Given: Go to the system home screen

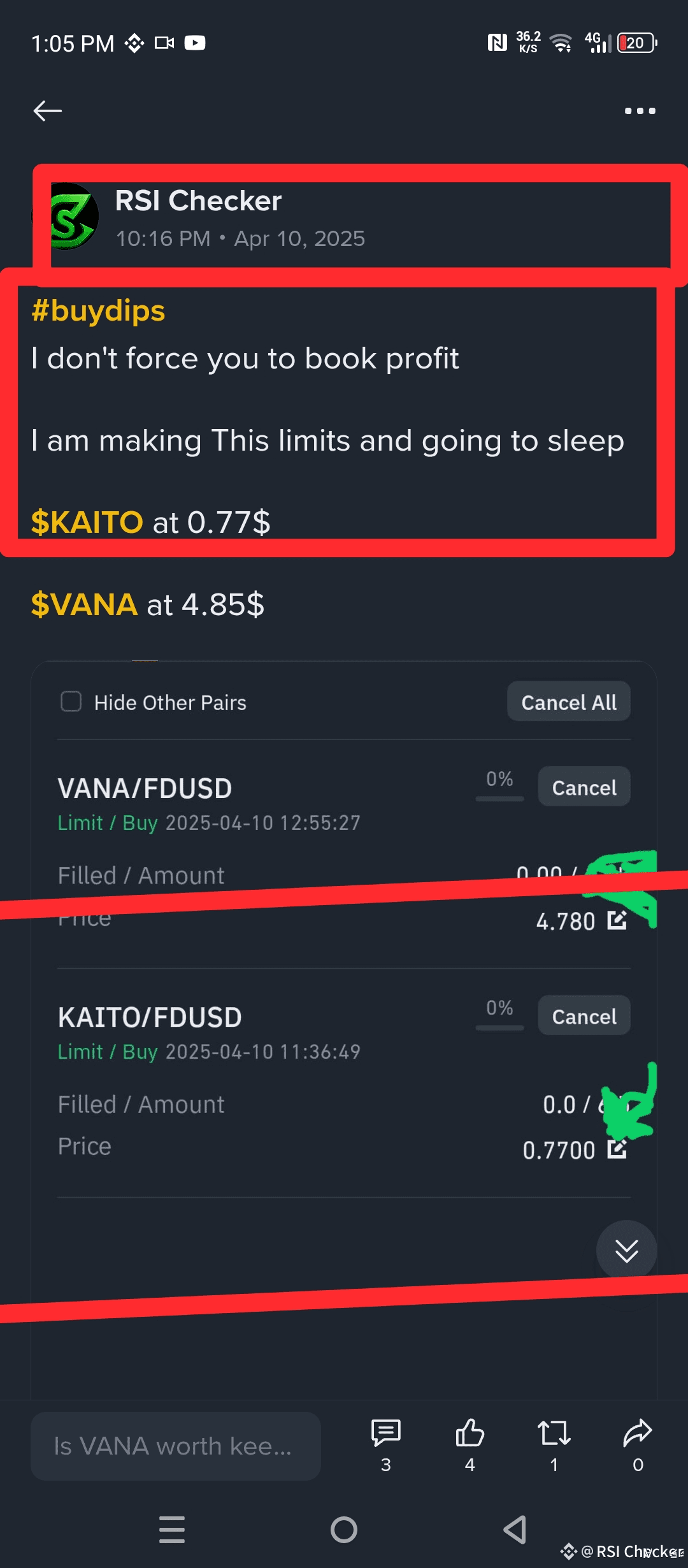Looking at the screenshot, I should 344,1530.
